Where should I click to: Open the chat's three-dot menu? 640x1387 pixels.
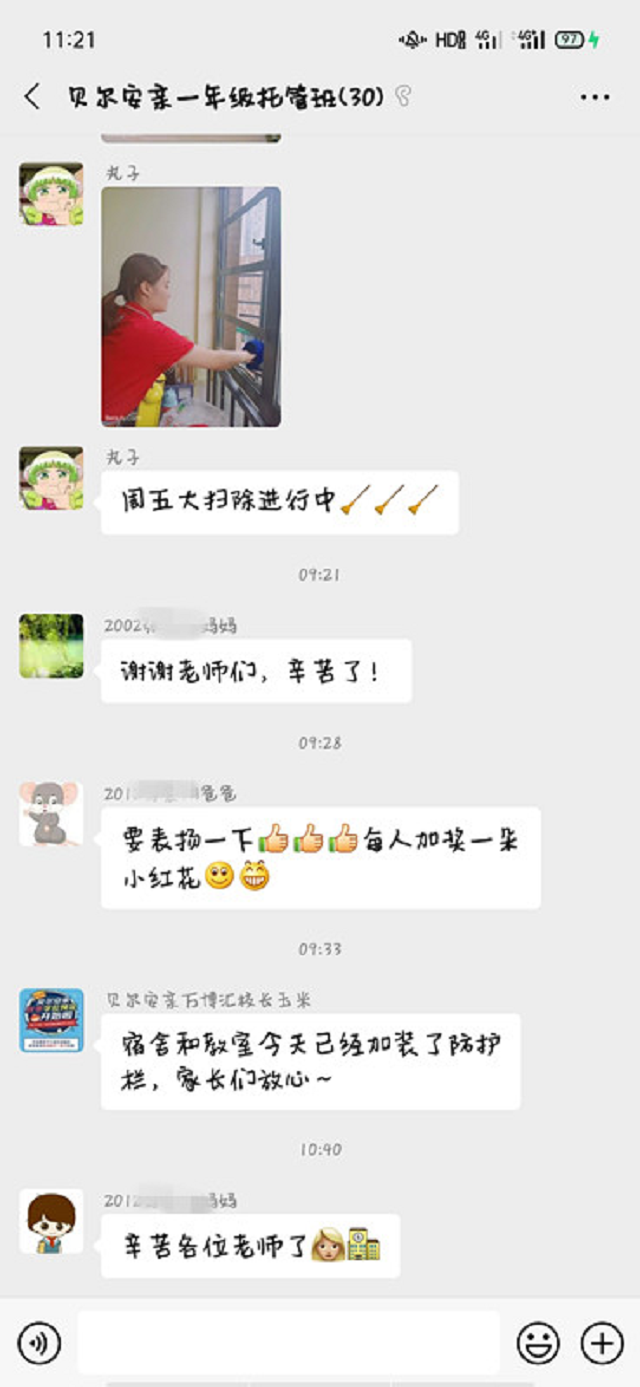pyautogui.click(x=595, y=97)
